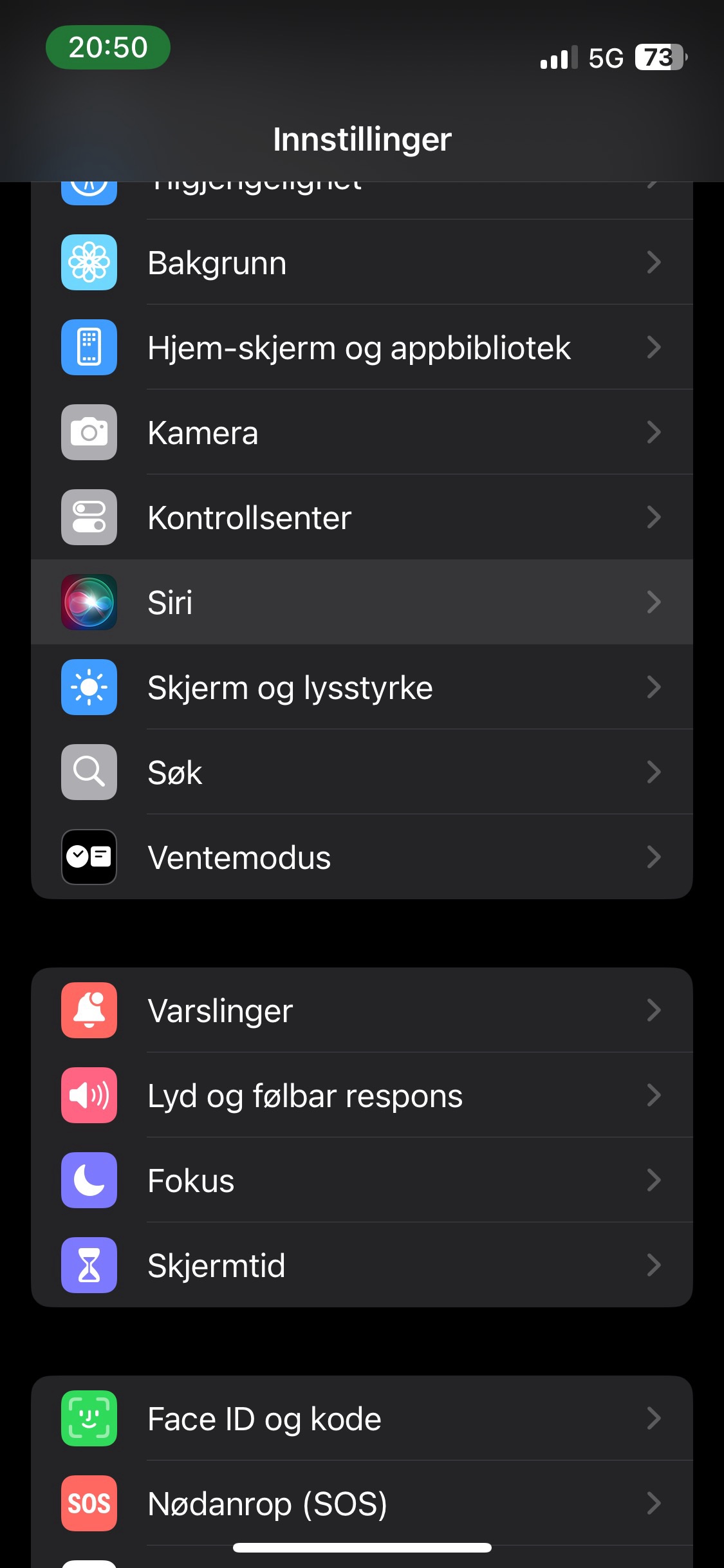This screenshot has height=1568, width=724.
Task: Open Fokus settings
Action: pos(360,1181)
